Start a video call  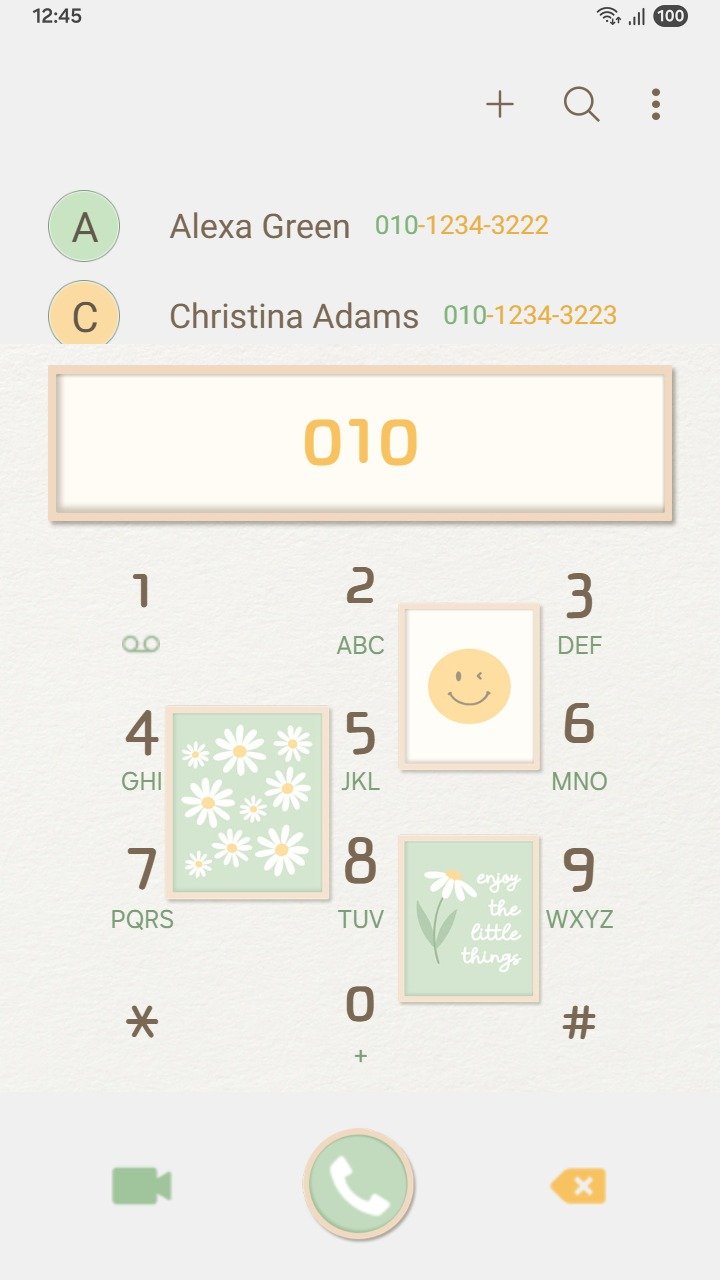(x=141, y=1186)
